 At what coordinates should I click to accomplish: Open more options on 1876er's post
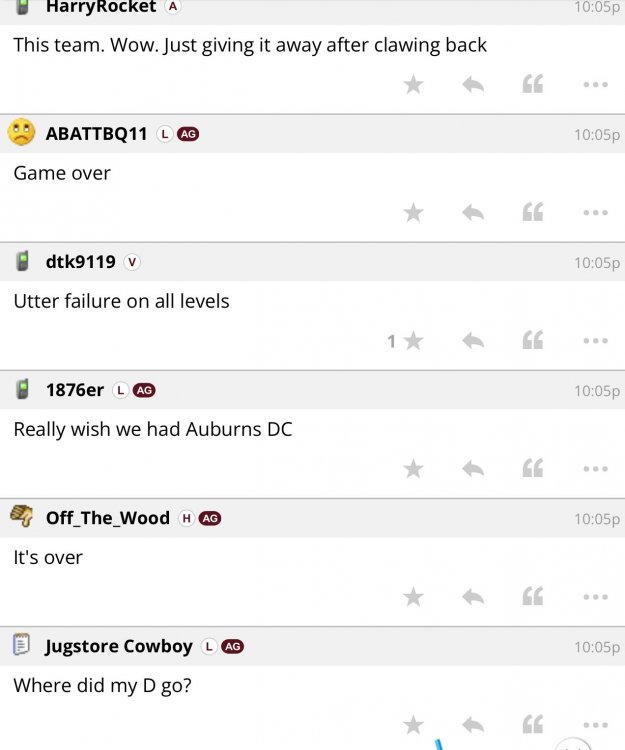595,469
